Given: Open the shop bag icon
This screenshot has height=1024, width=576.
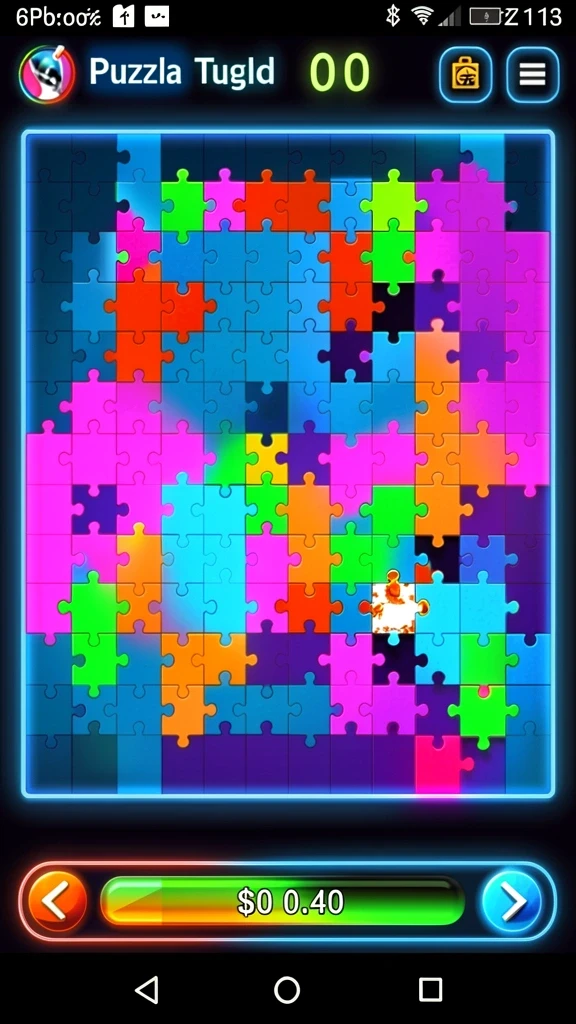Looking at the screenshot, I should pos(465,74).
